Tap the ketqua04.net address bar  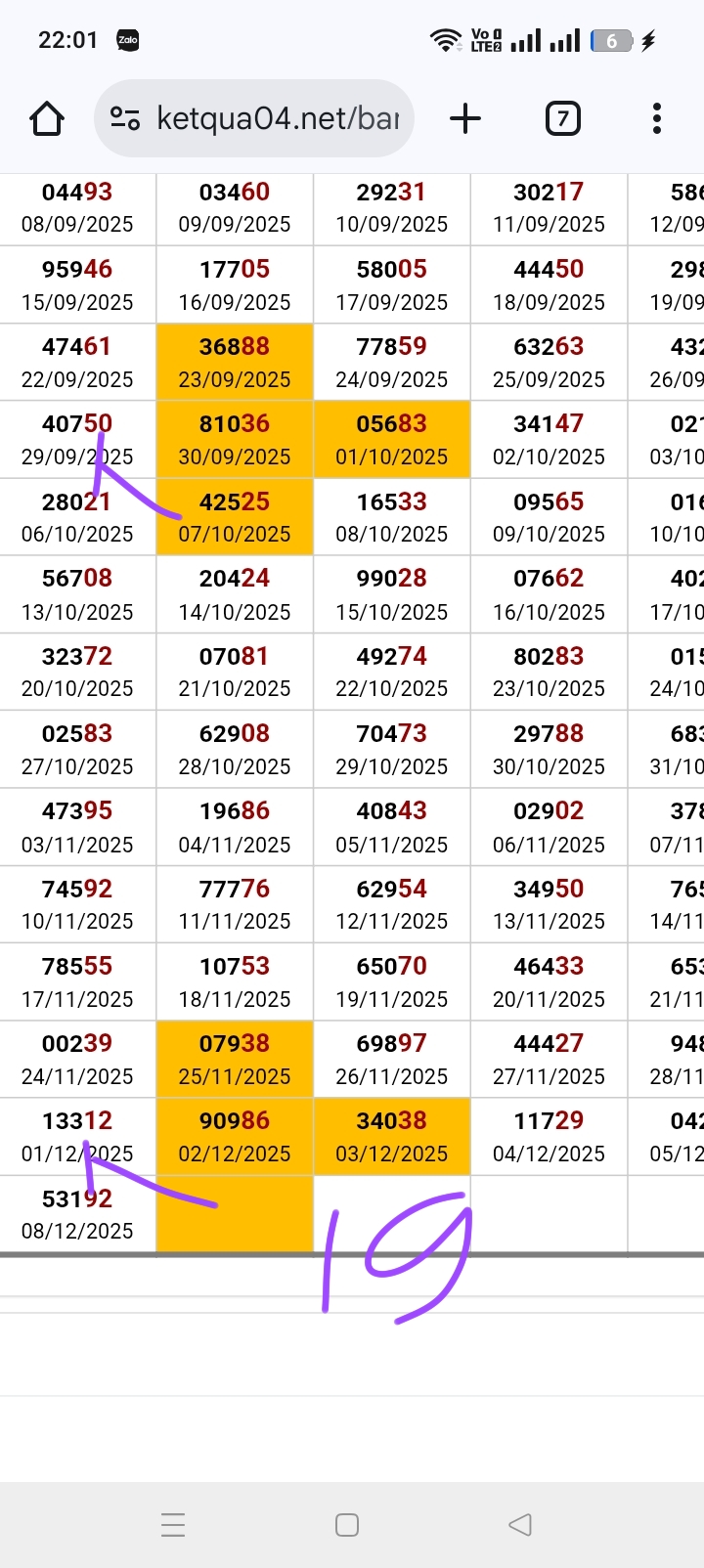pos(278,118)
